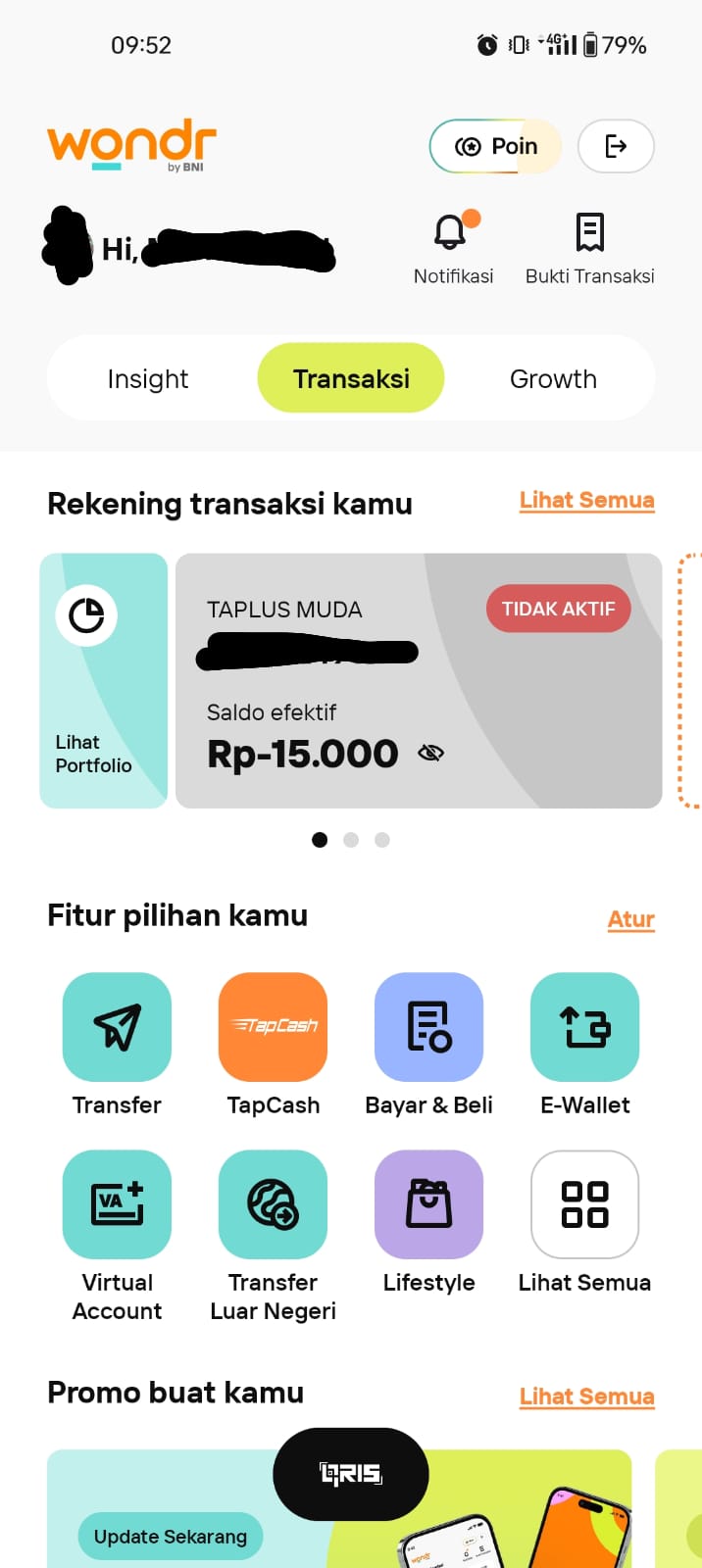Tap Atur to arrange features

(630, 919)
